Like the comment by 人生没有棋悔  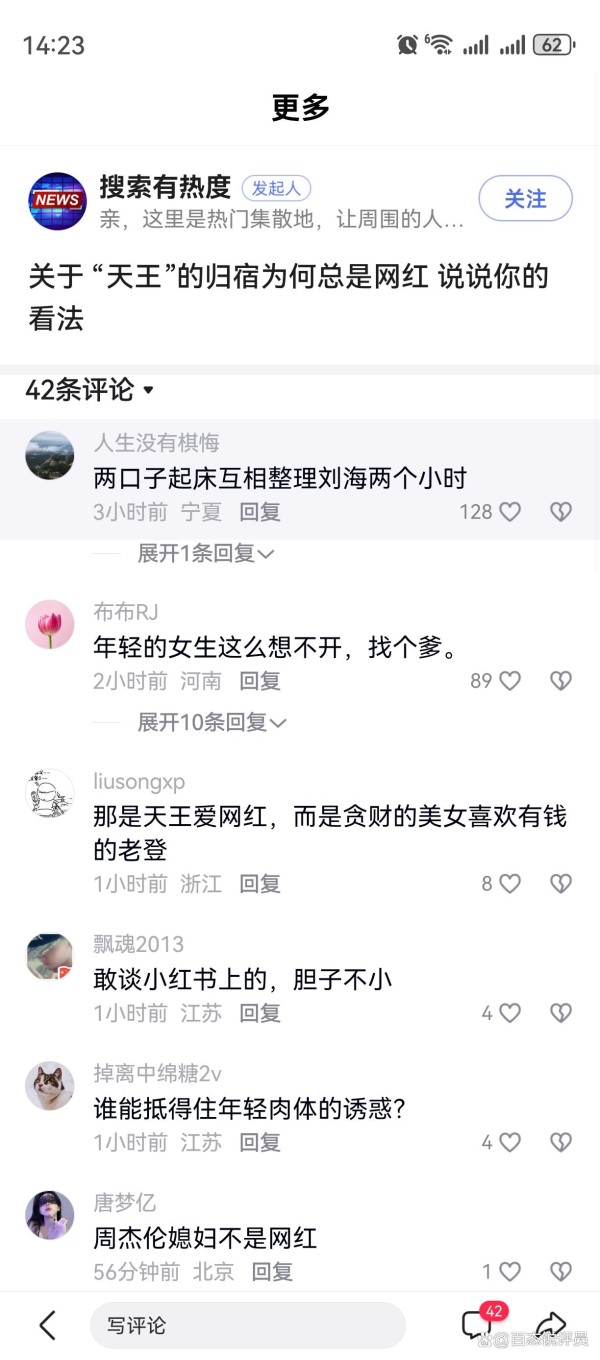[510, 512]
